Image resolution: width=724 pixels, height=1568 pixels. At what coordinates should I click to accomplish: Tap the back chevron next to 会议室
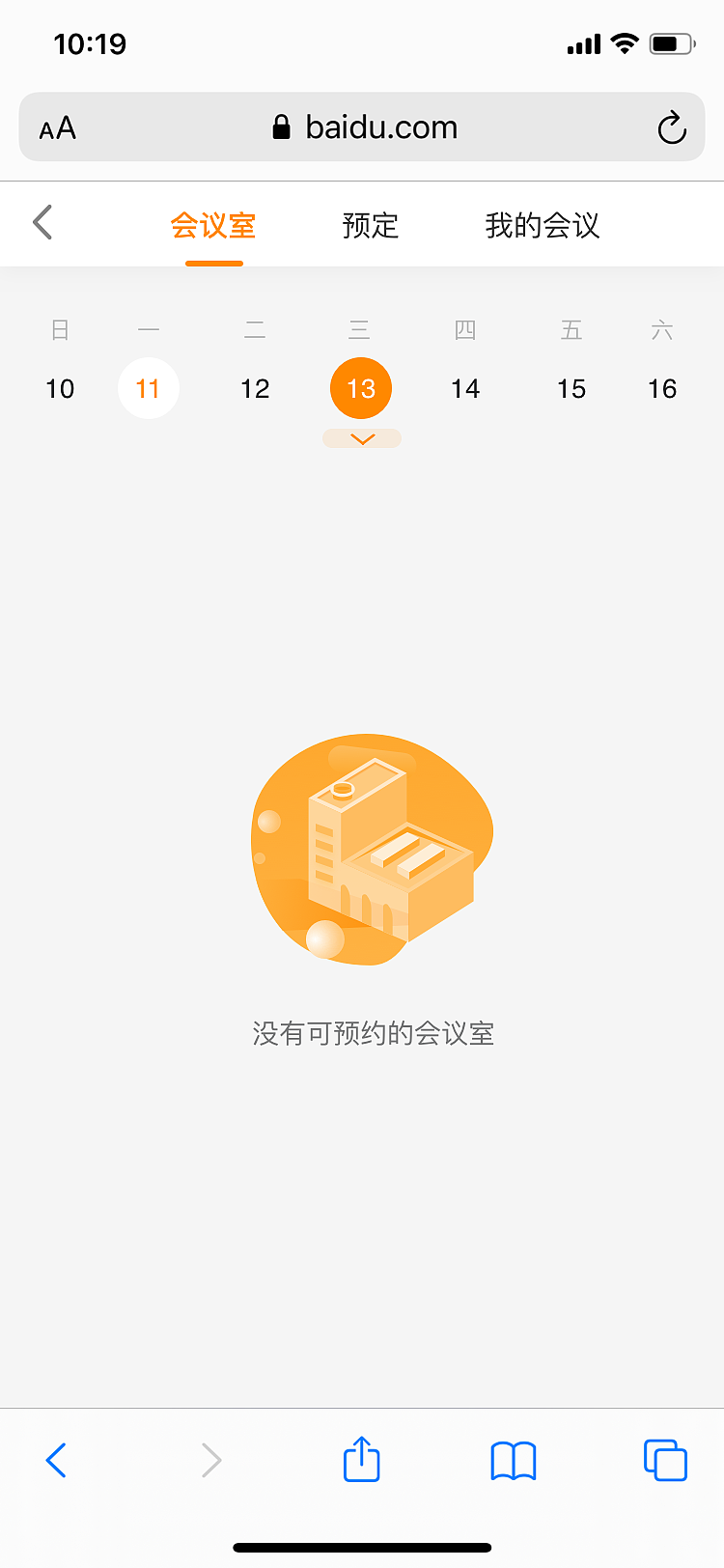pyautogui.click(x=42, y=222)
